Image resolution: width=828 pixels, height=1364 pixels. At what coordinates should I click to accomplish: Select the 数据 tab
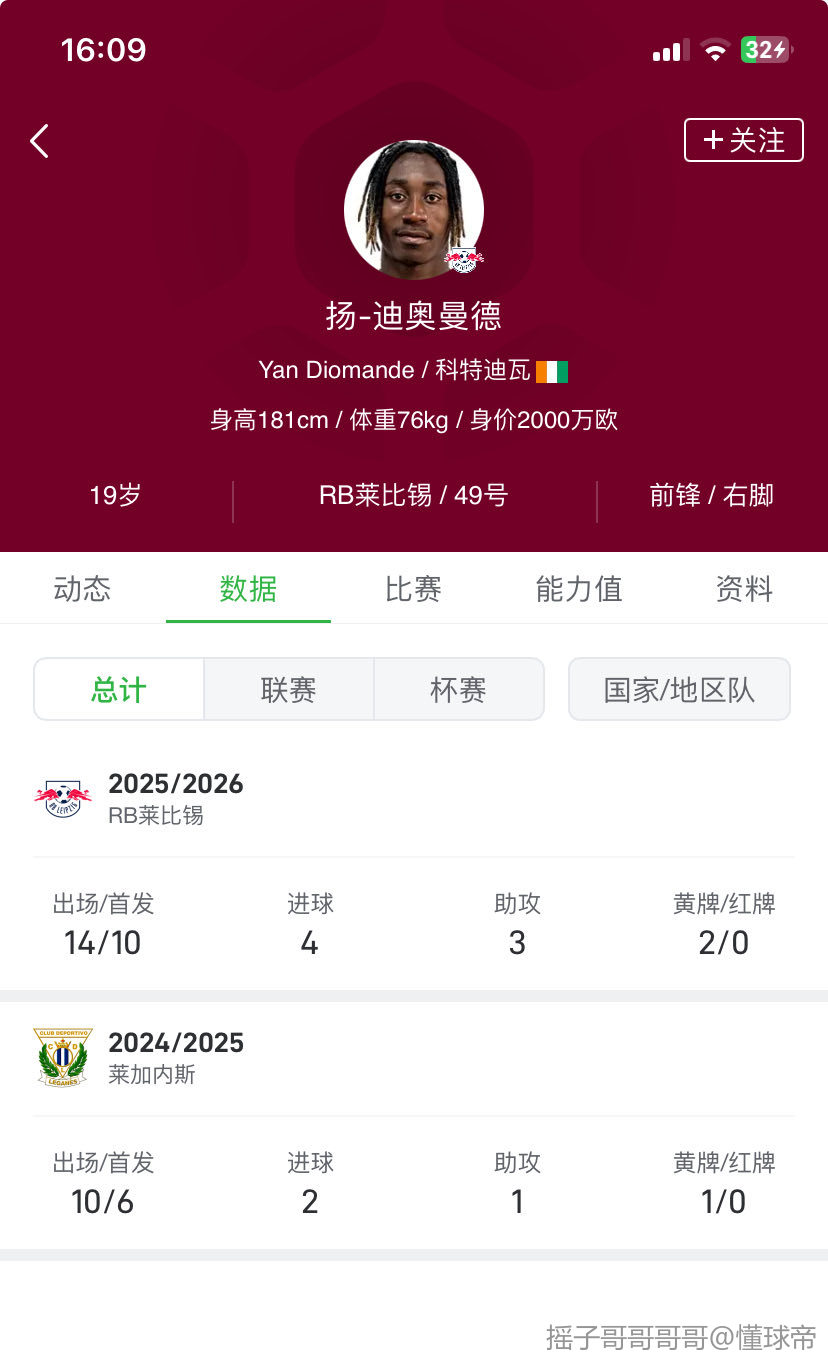point(248,589)
